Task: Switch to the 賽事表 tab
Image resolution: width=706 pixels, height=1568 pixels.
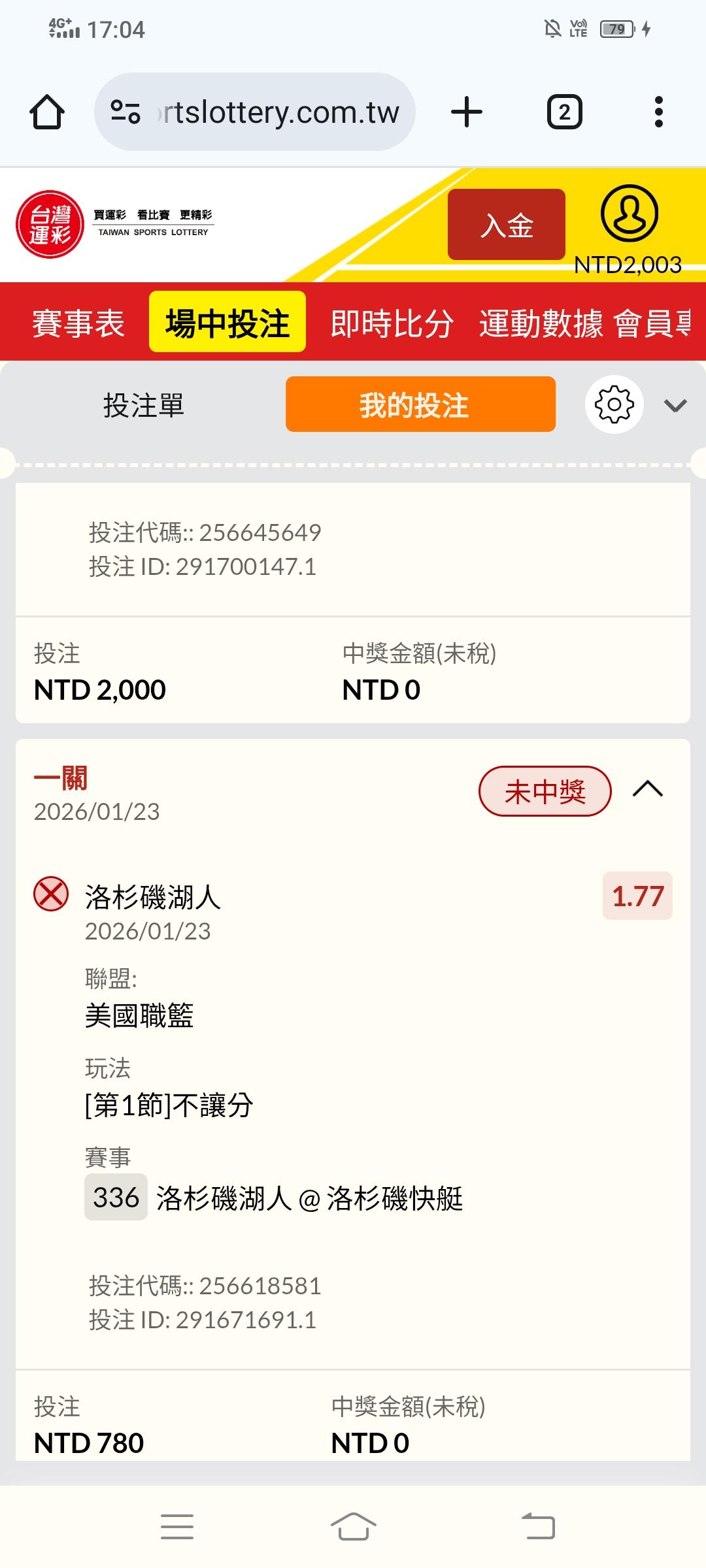Action: (78, 323)
